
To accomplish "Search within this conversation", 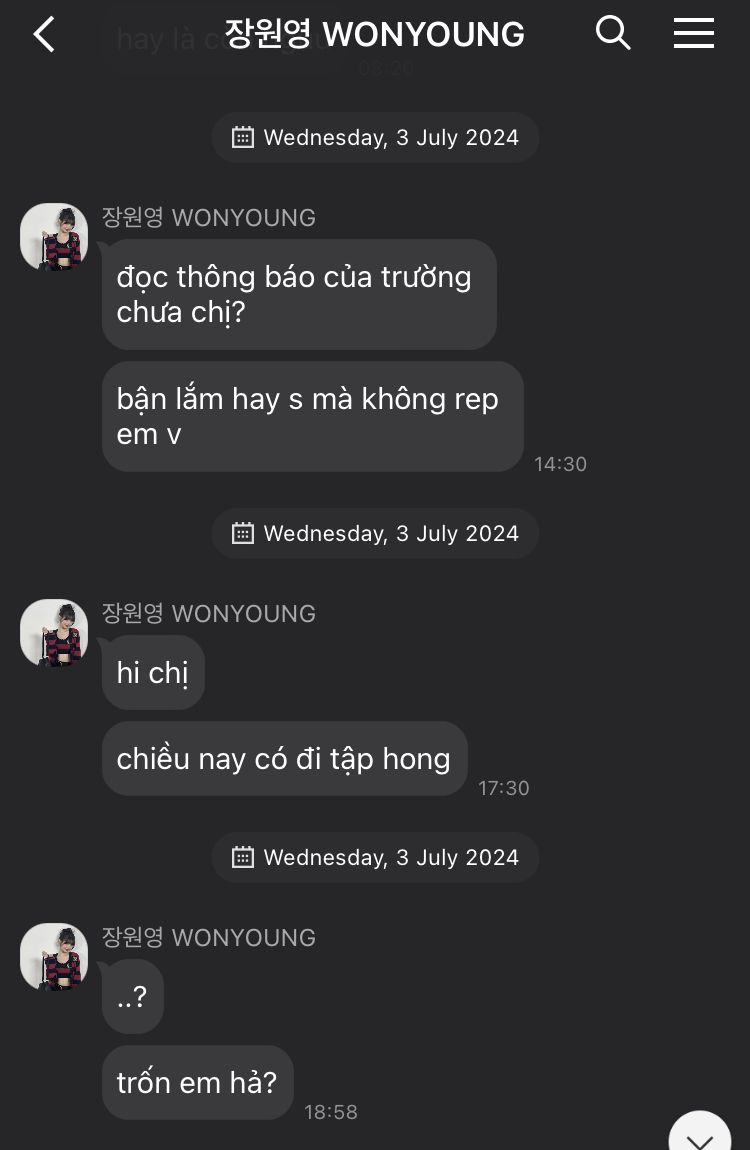I will 613,34.
